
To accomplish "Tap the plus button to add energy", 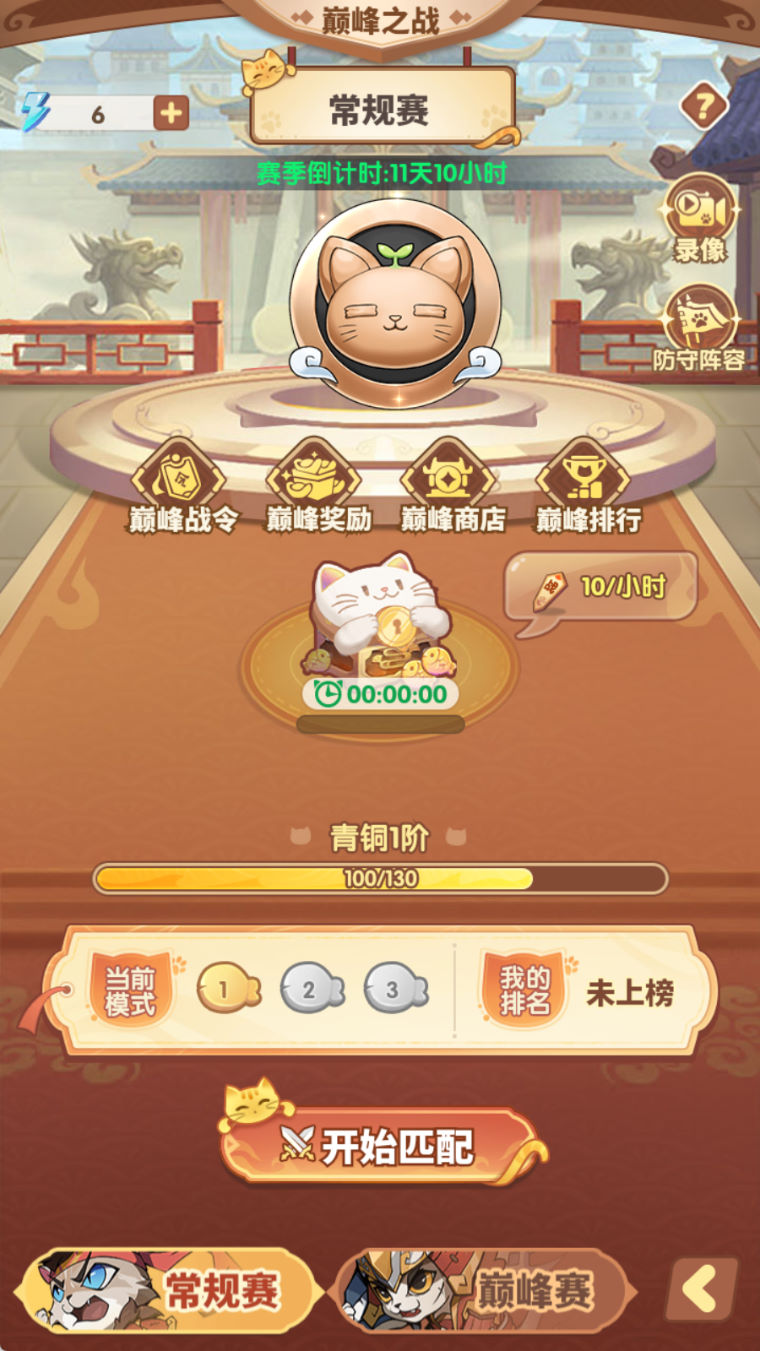I will [171, 113].
